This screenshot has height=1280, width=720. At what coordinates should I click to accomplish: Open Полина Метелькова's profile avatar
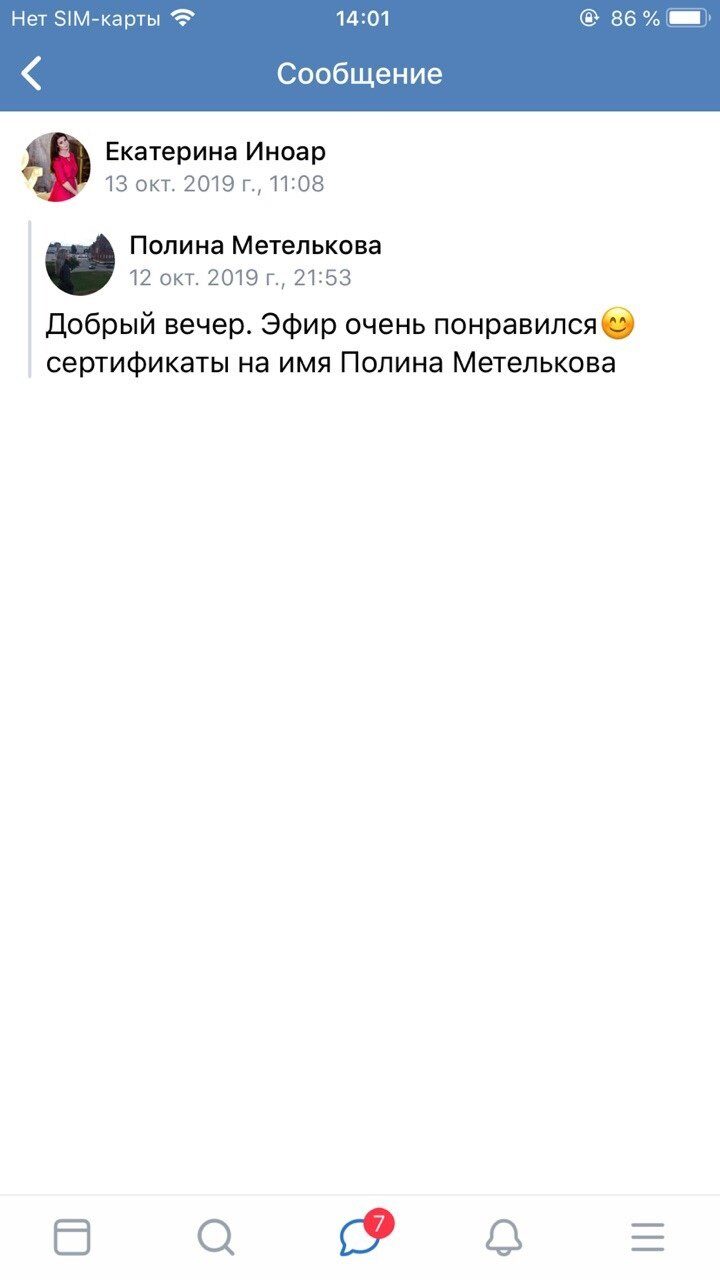click(81, 262)
